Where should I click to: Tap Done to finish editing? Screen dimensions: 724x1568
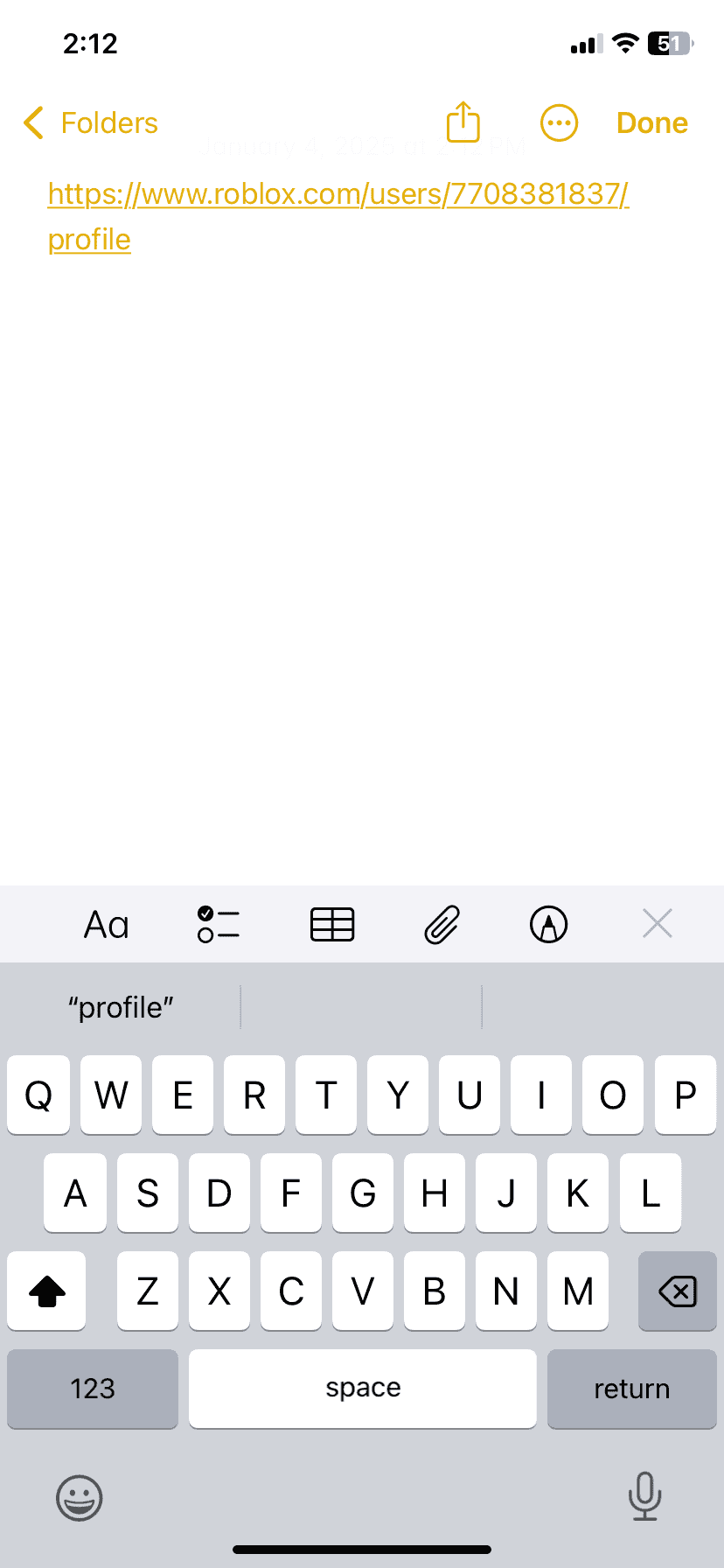click(652, 123)
